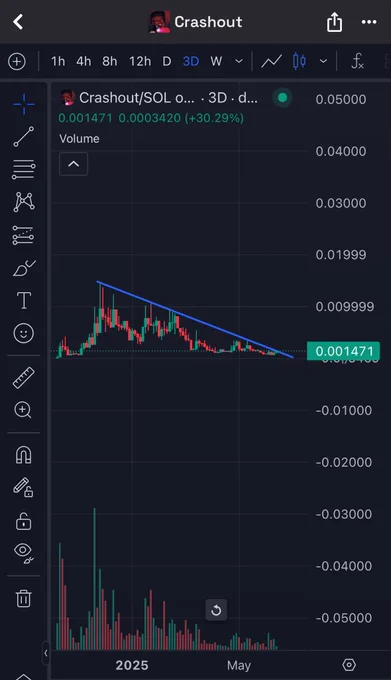Select the trend line drawing tool
This screenshot has height=680, width=391.
click(x=23, y=137)
